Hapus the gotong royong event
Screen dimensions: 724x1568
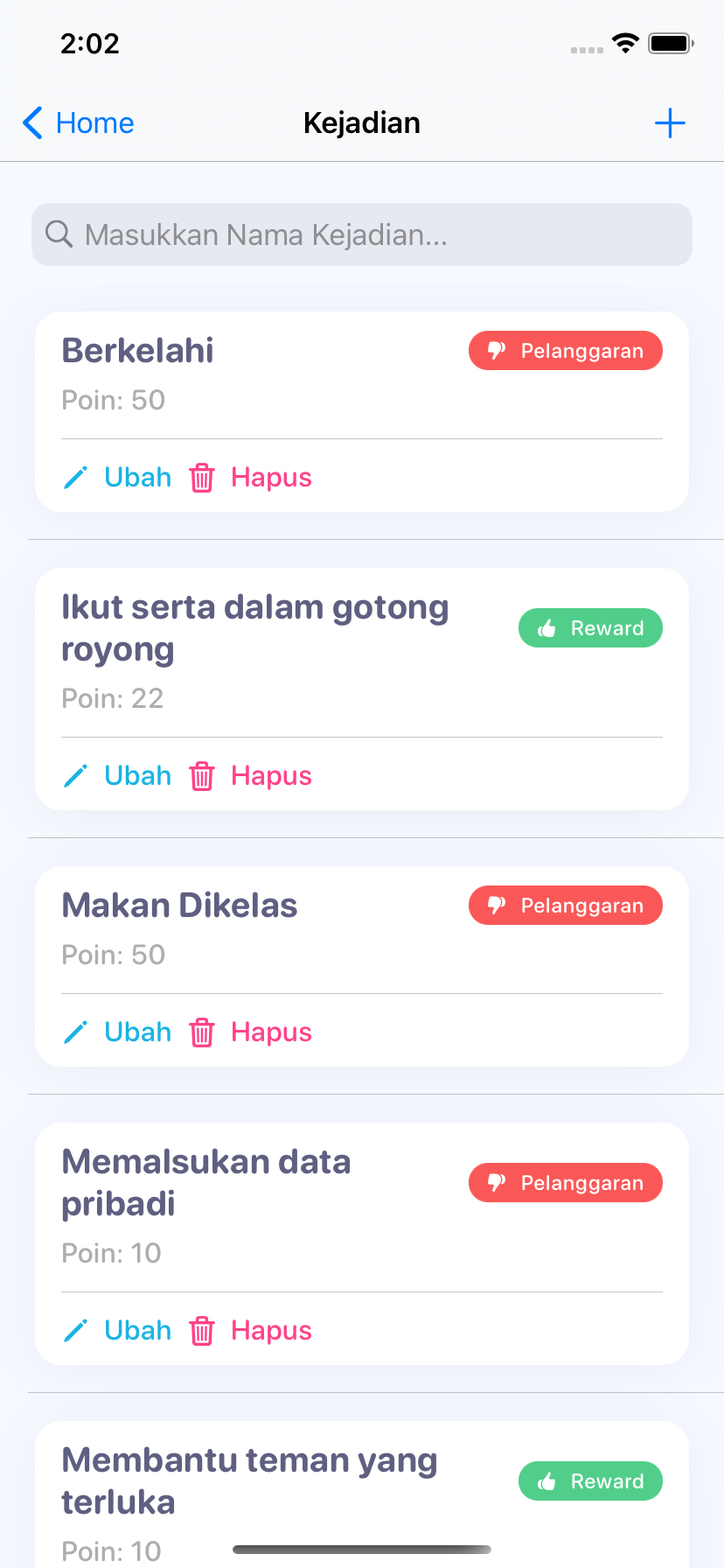(251, 776)
